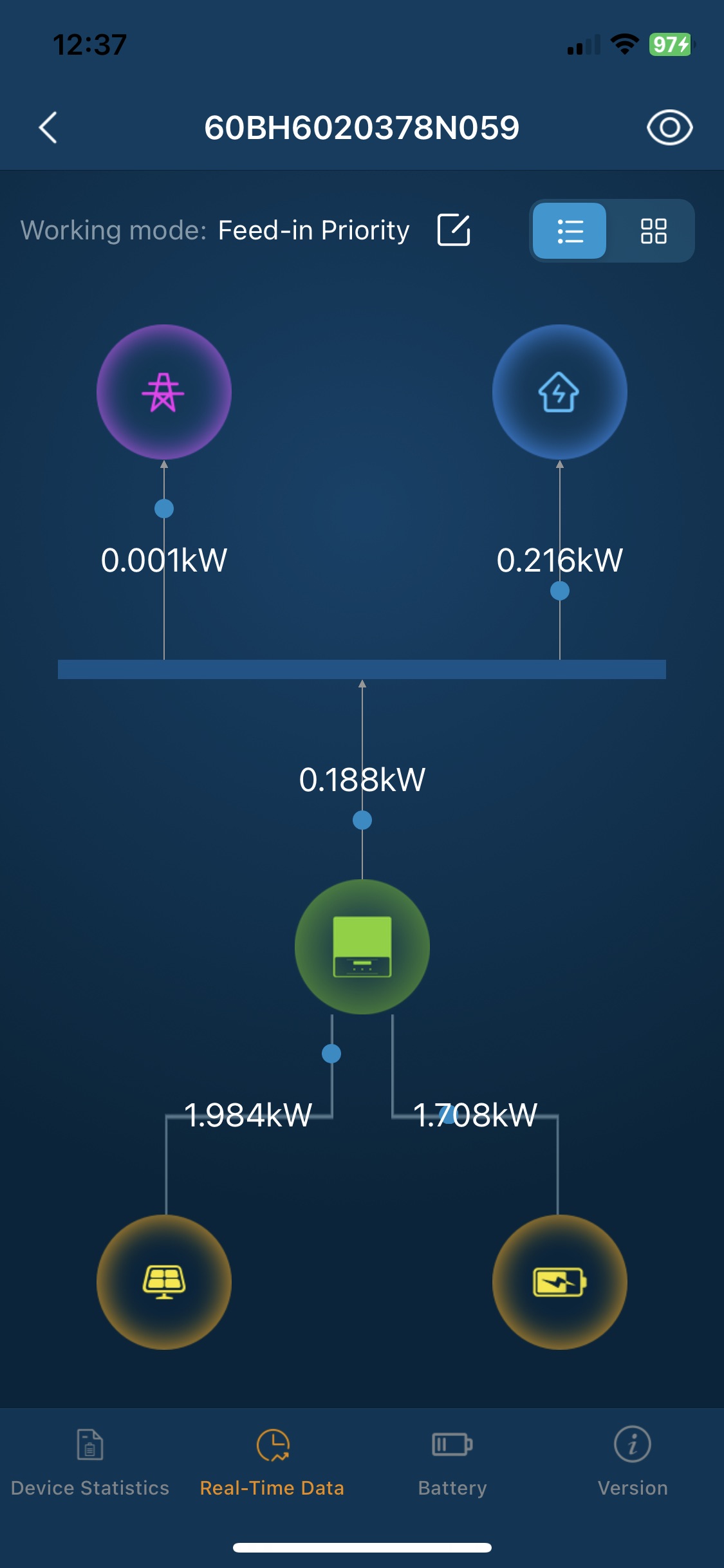Tap the solar panel circle
The height and width of the screenshot is (1568, 724).
[164, 1282]
